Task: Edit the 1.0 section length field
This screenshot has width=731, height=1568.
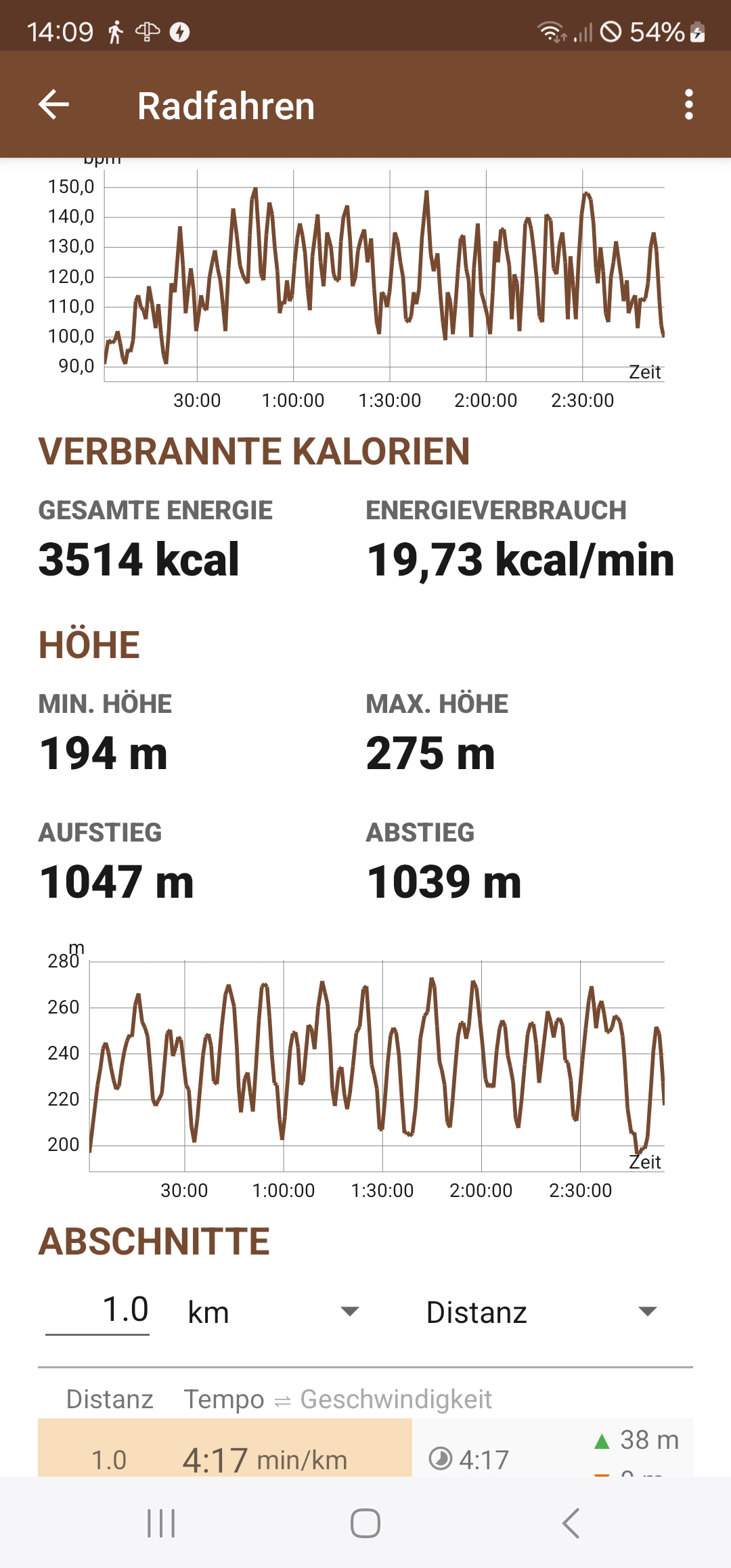Action: click(x=98, y=1311)
